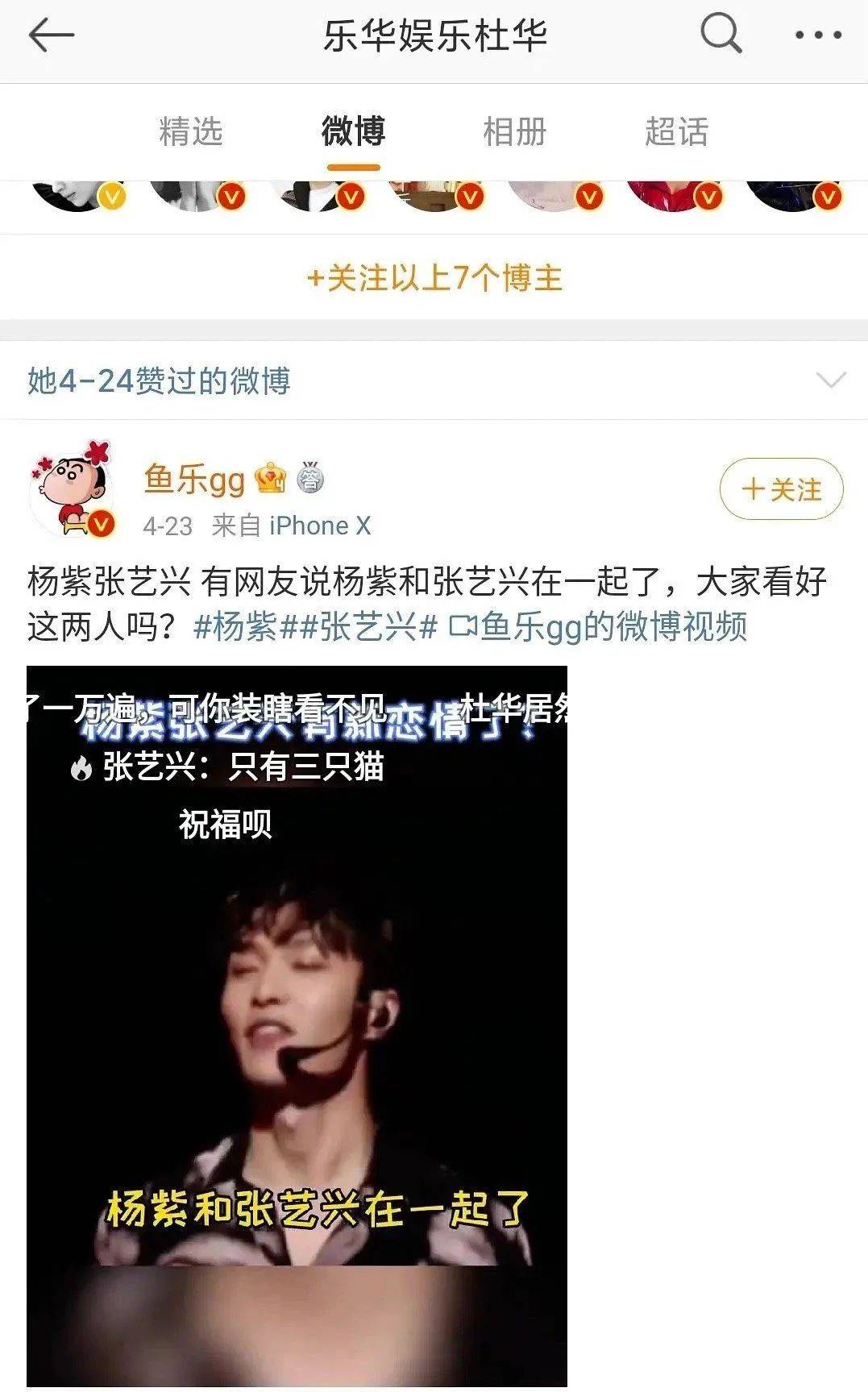This screenshot has width=868, height=1392.
Task: Go back using the arrow icon
Action: click(x=51, y=36)
